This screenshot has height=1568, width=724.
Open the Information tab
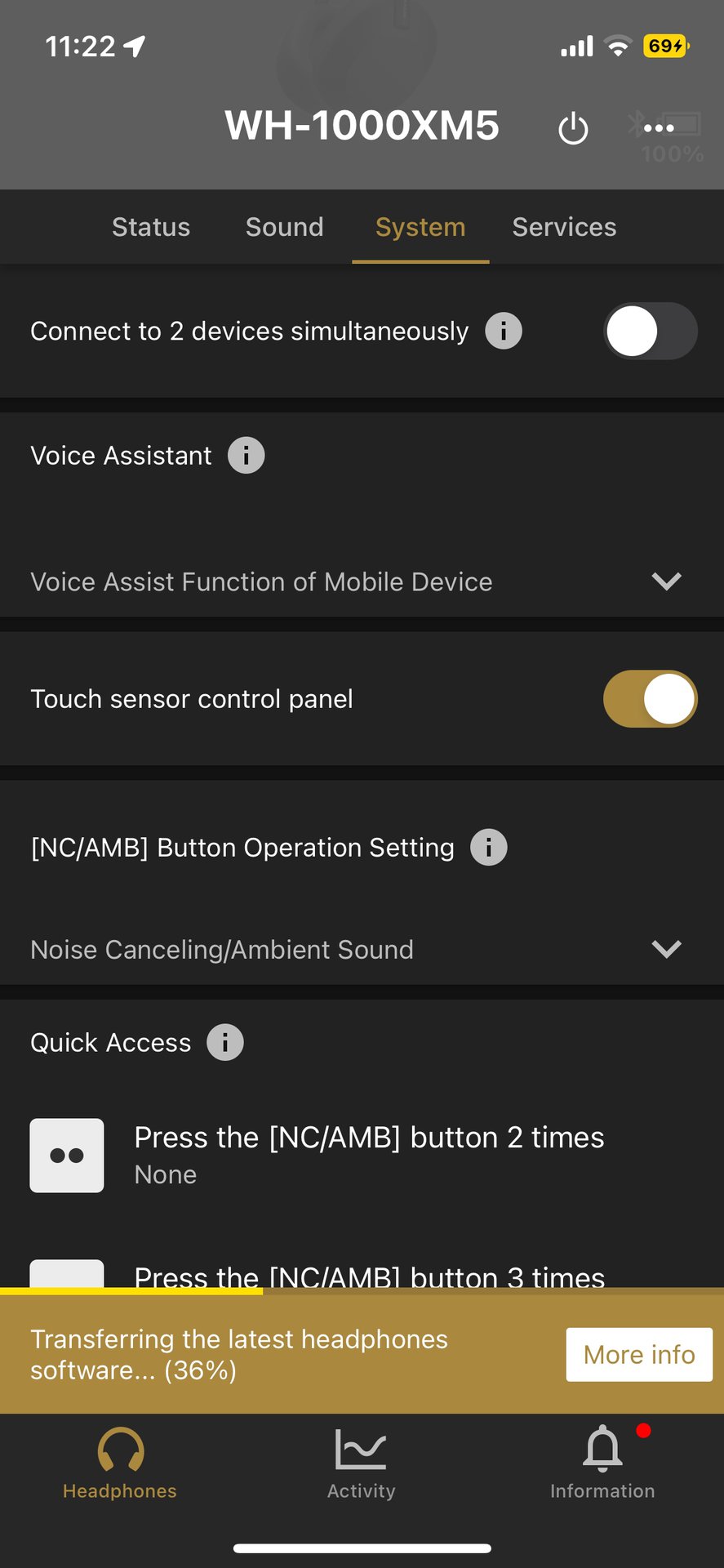coord(602,1463)
